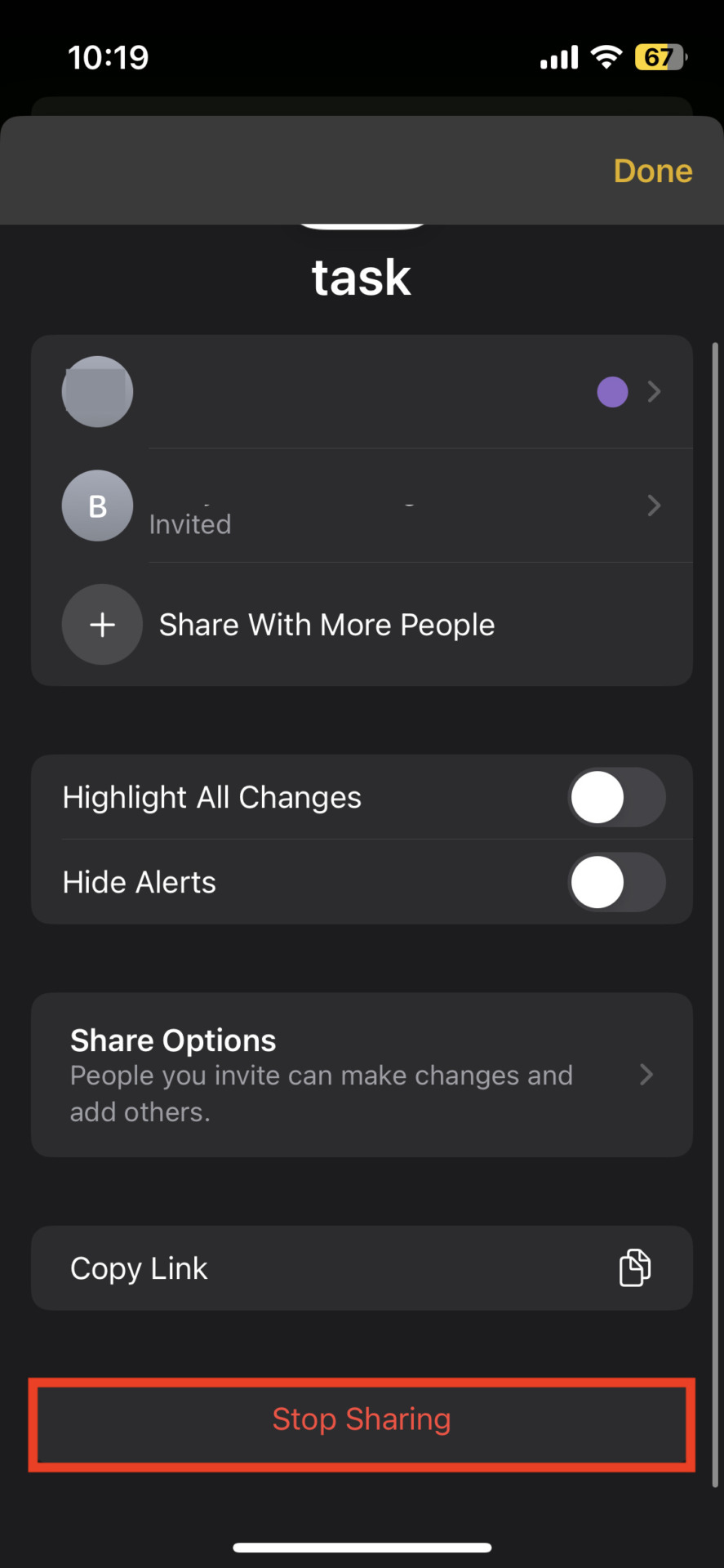Tap the invited participant's 'B' avatar
The height and width of the screenshot is (1568, 724).
coord(96,506)
